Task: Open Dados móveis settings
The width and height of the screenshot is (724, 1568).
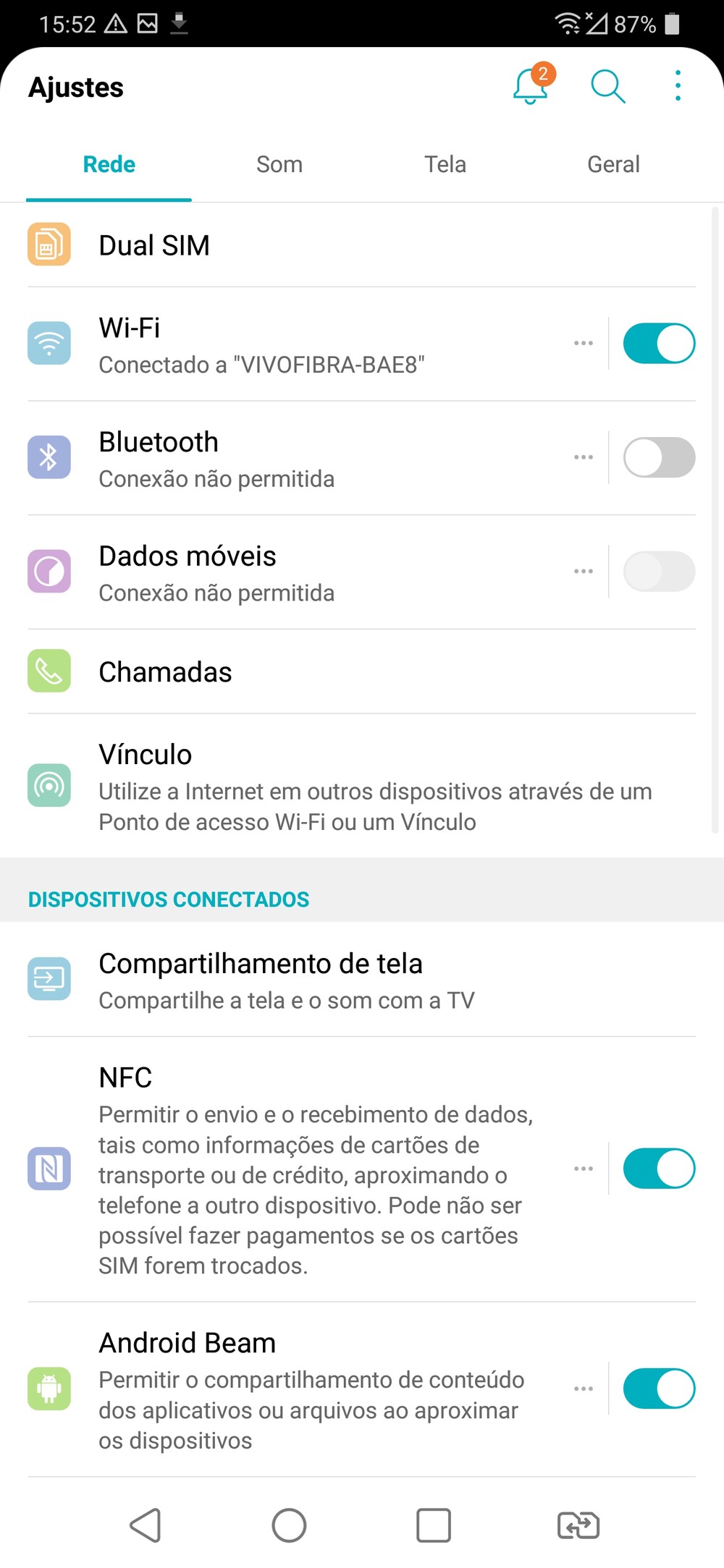Action: (x=304, y=572)
